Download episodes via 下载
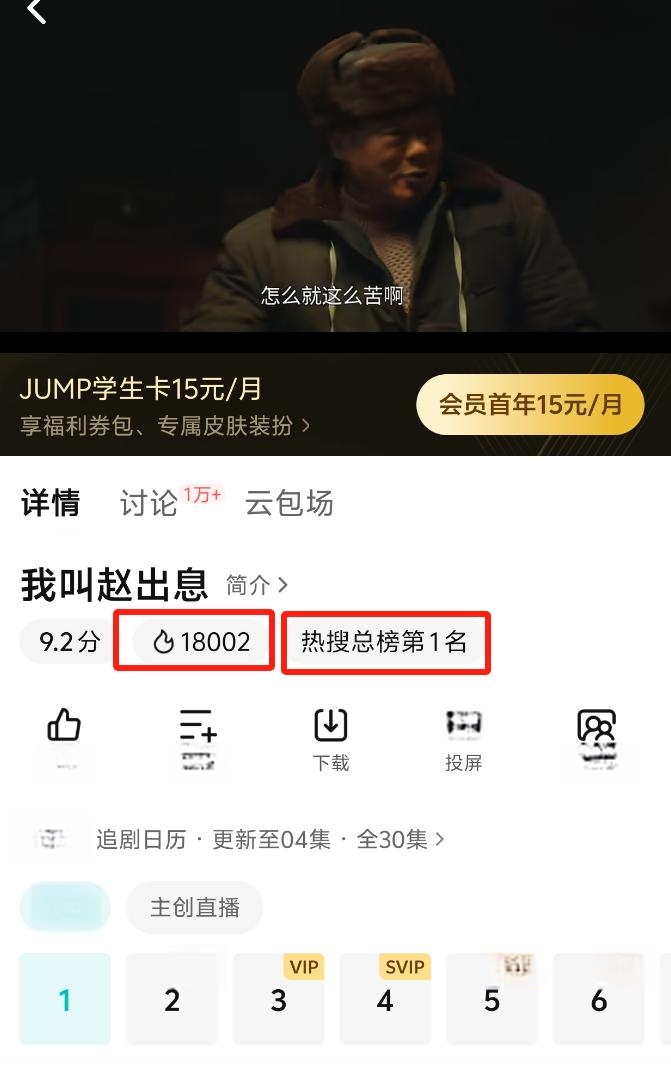Screen dimensions: 671x1065 point(331,738)
